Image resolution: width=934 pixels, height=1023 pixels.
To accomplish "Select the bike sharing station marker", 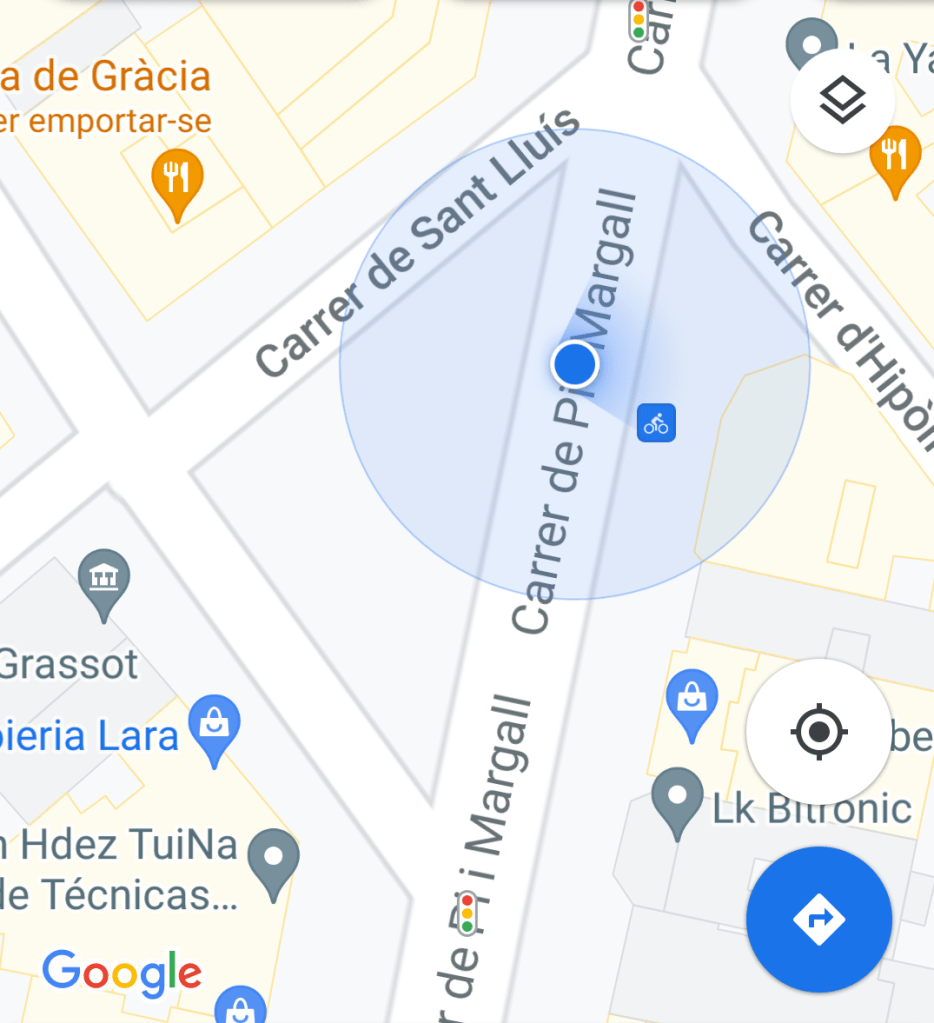I will coord(656,423).
